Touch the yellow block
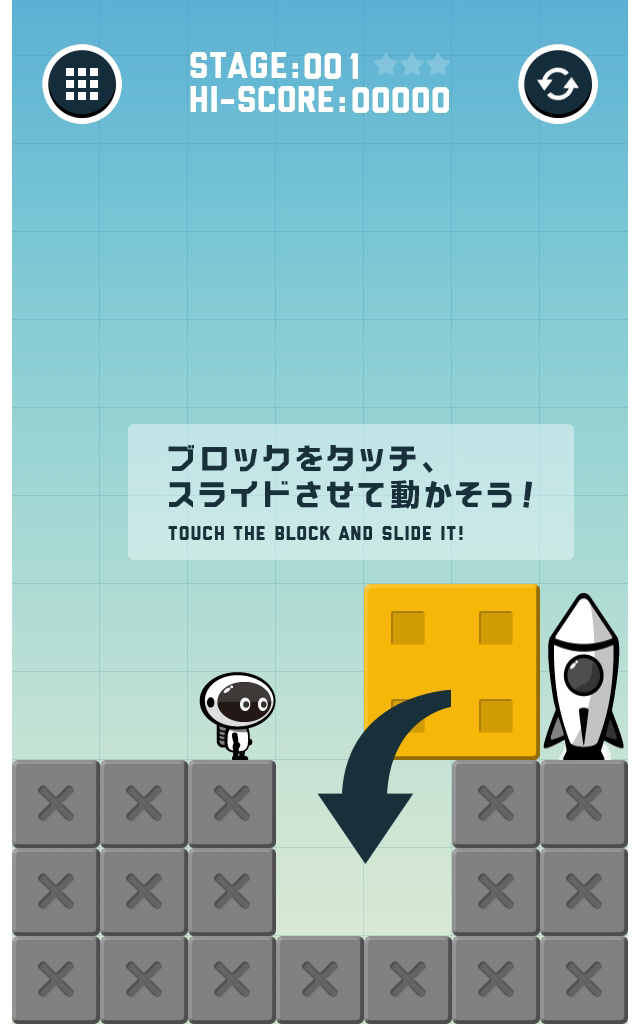This screenshot has width=640, height=1036. pos(452,672)
